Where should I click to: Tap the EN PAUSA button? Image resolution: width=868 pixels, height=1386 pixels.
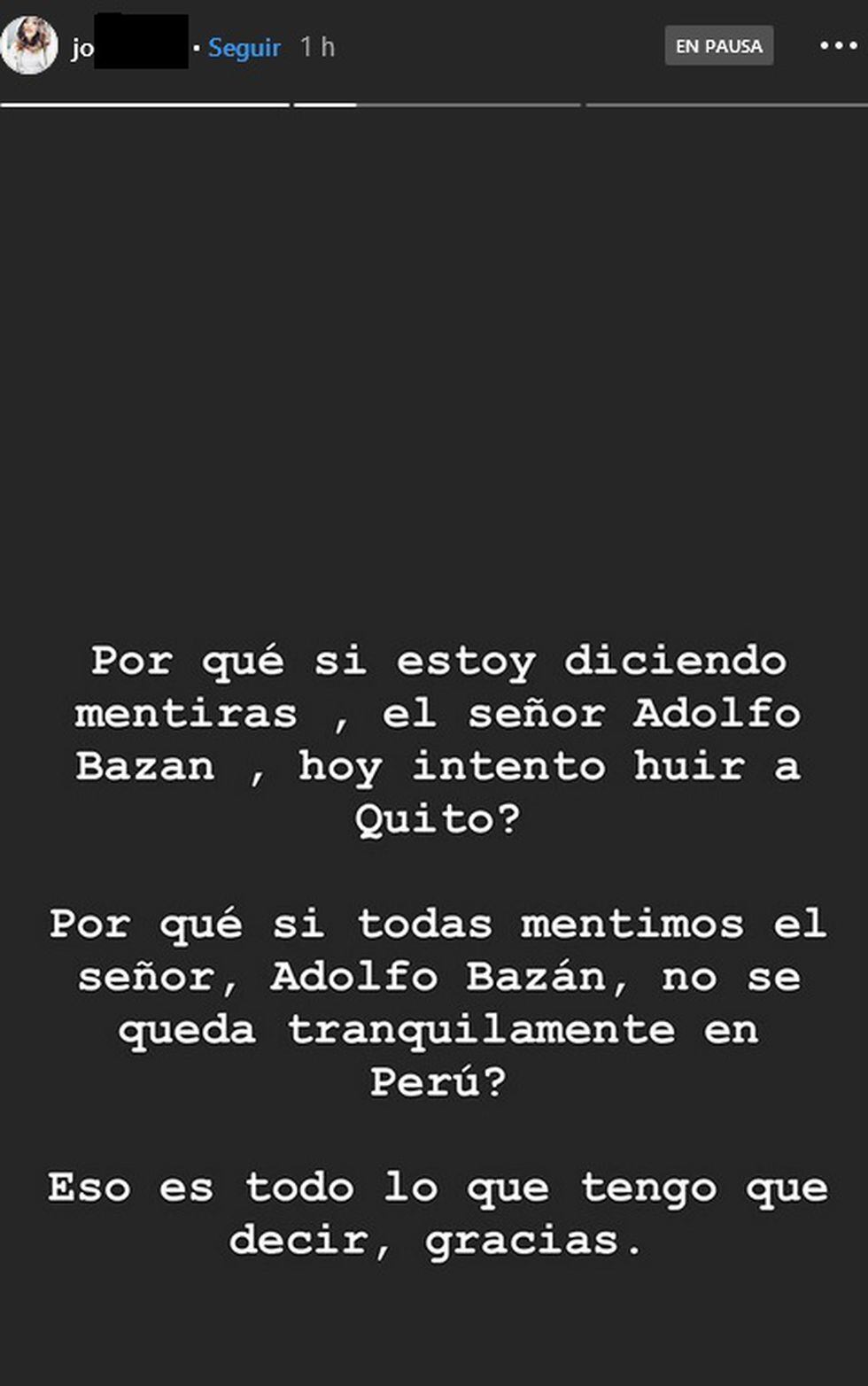click(718, 46)
